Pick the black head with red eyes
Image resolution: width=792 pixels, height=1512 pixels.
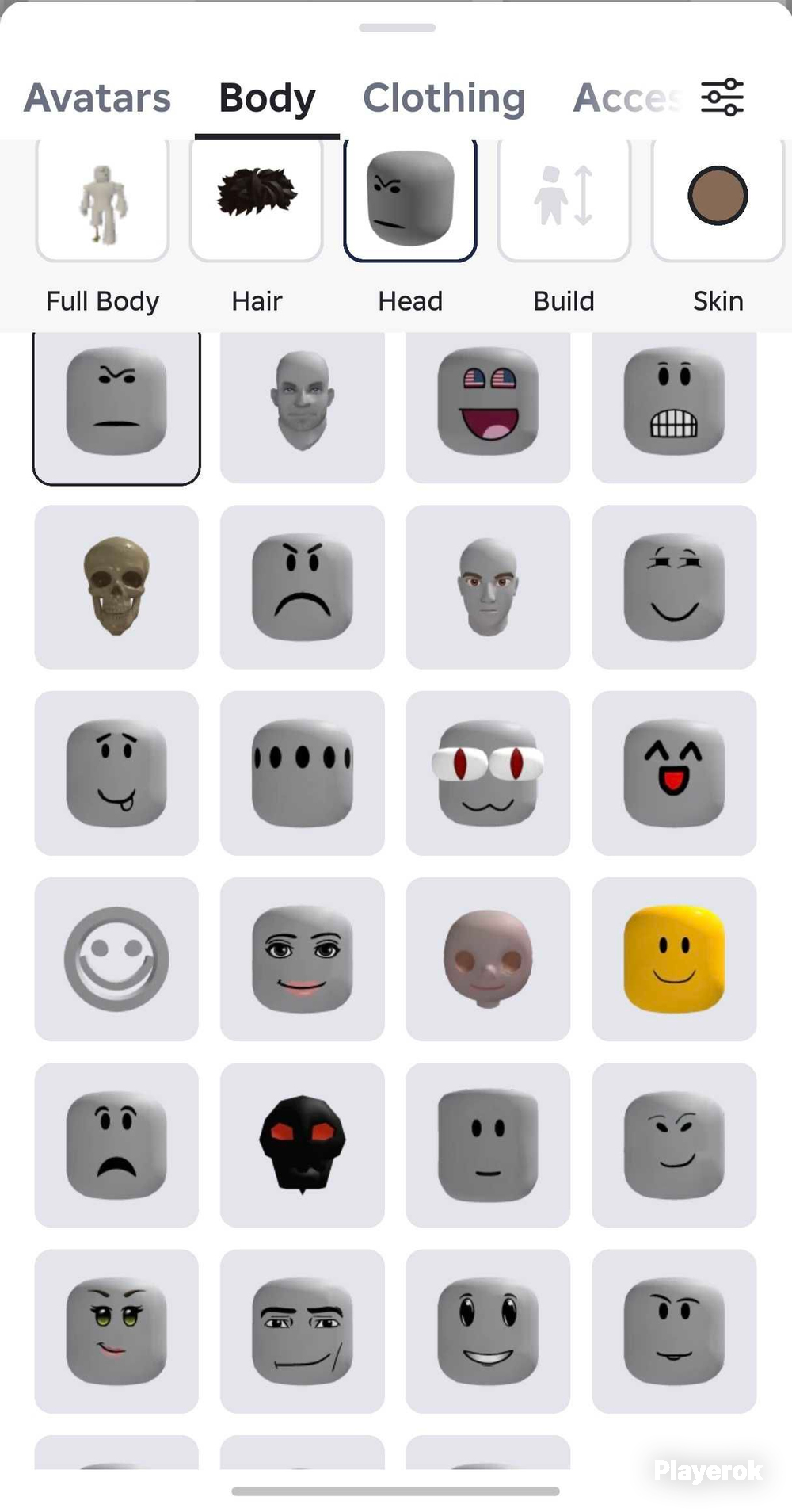(303, 1145)
